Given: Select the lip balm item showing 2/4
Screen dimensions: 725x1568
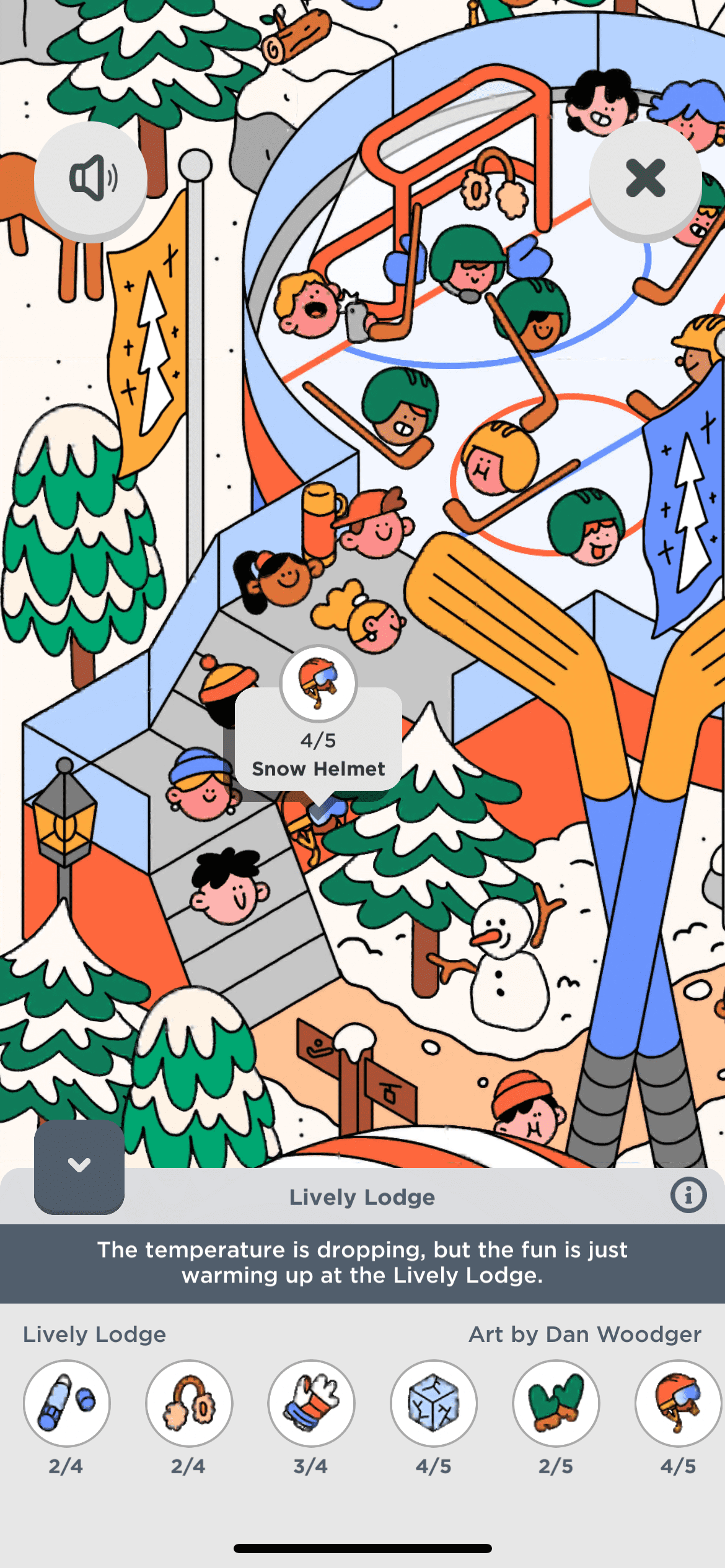Looking at the screenshot, I should (67, 1403).
